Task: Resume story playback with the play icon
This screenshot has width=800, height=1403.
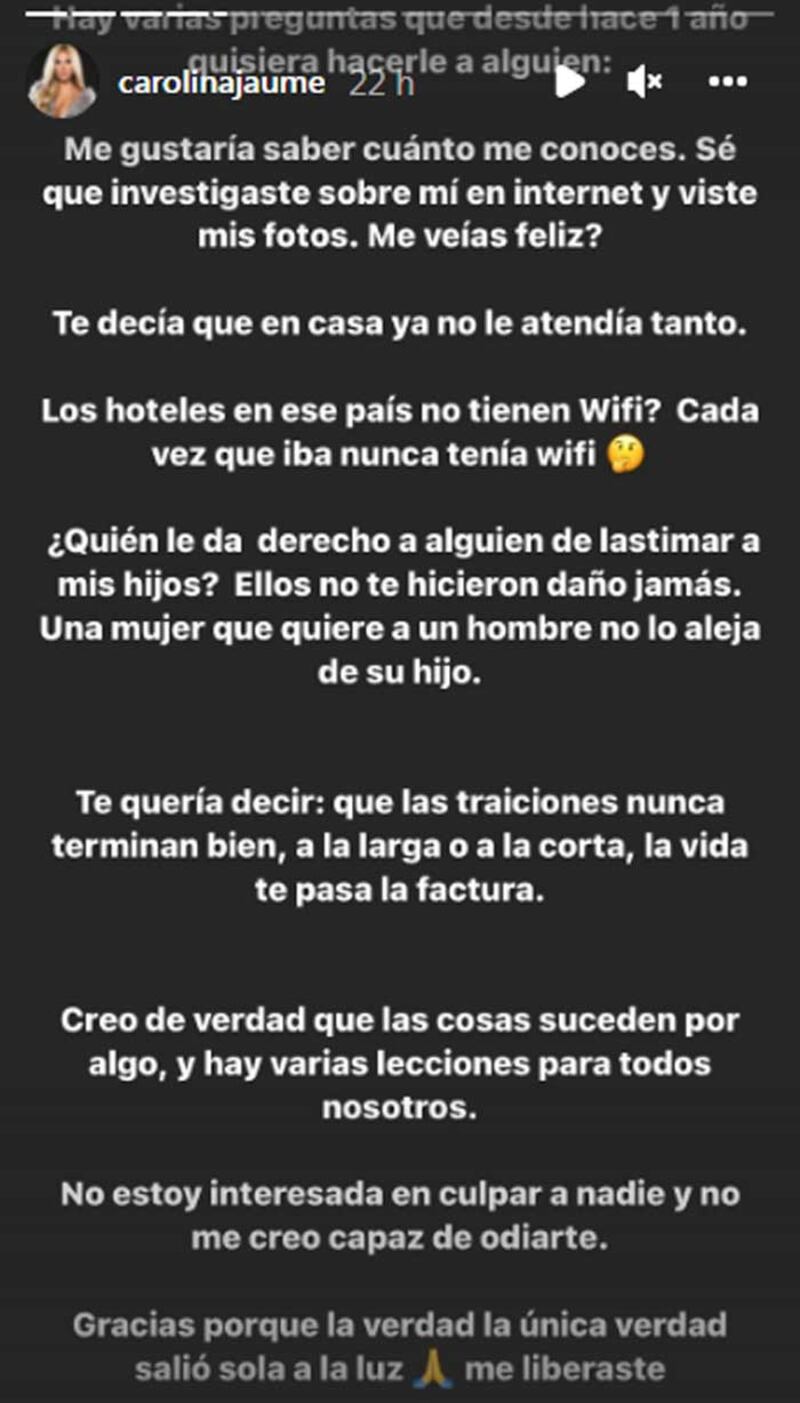Action: [x=570, y=83]
